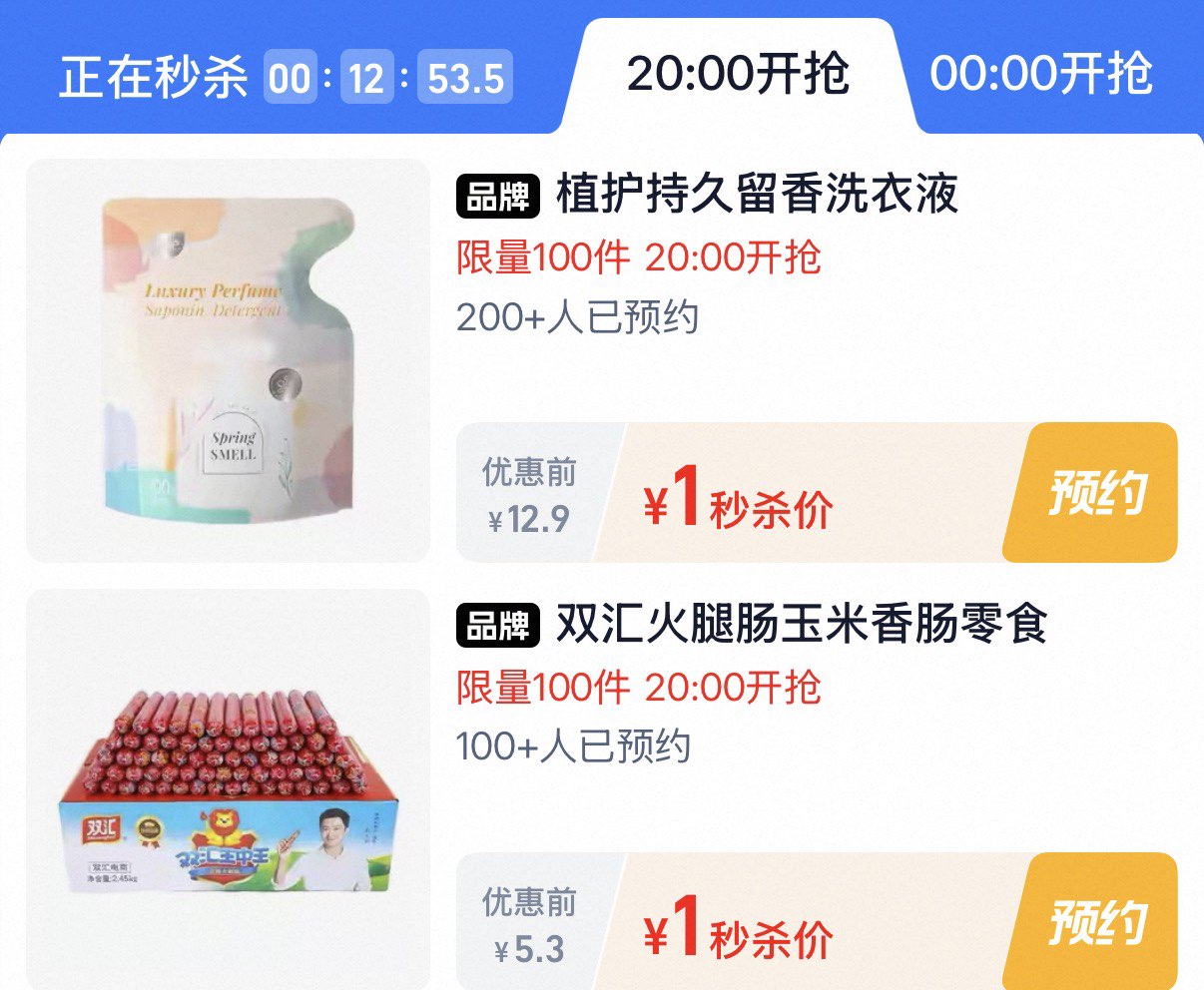Switch to the 00:00开抢 tab

(1041, 74)
